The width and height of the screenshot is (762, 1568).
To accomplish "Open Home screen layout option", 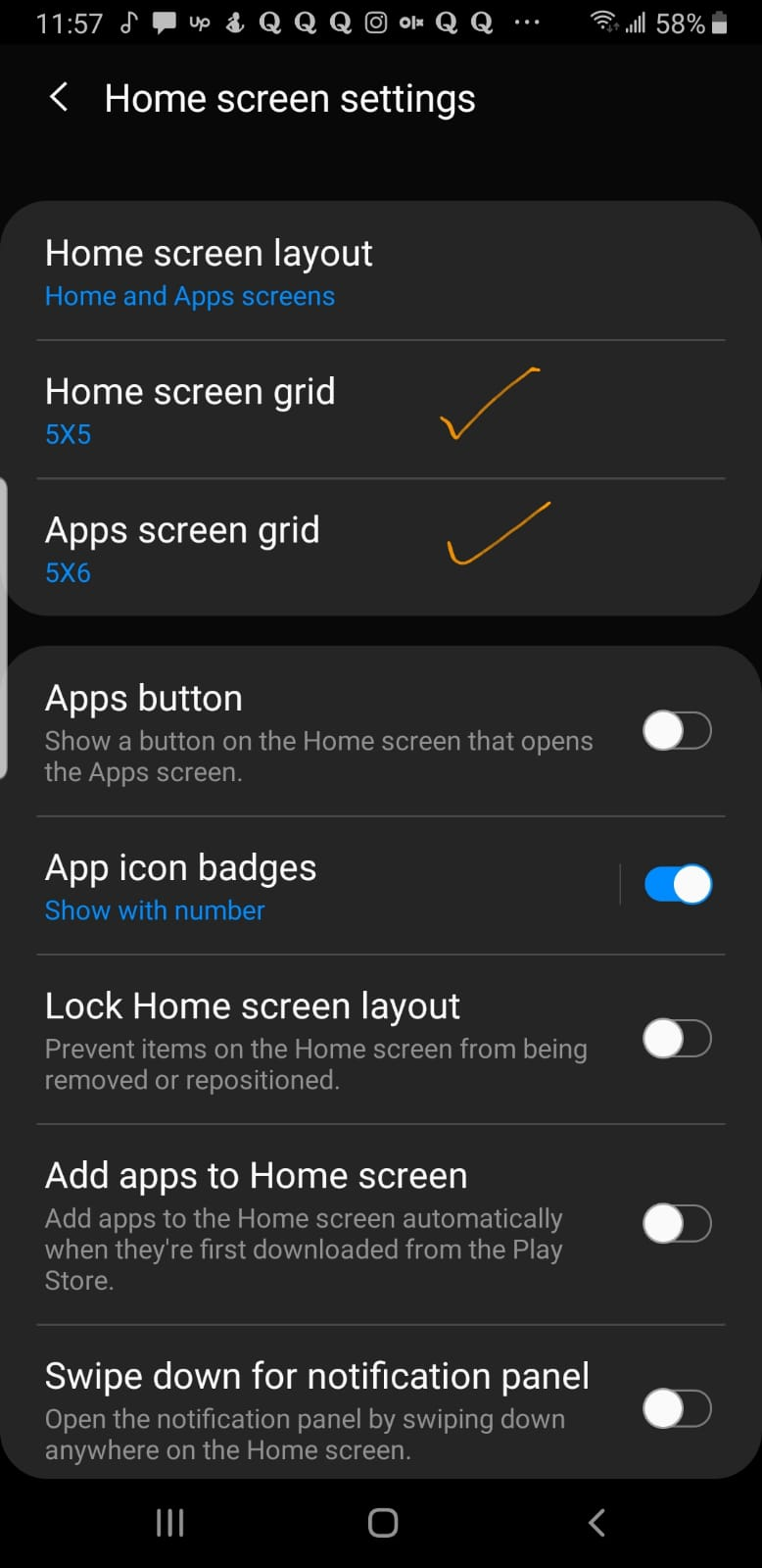I will pos(381,271).
